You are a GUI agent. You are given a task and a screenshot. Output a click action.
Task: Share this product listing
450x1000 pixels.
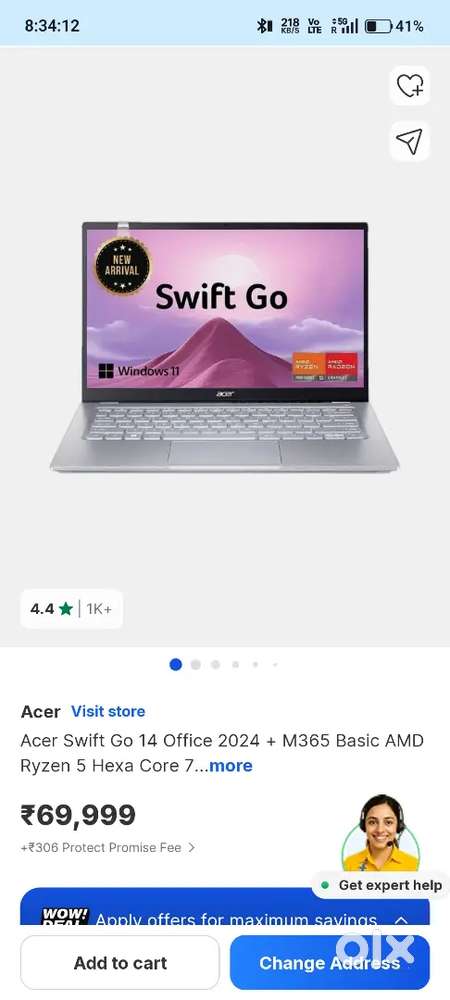tap(410, 141)
